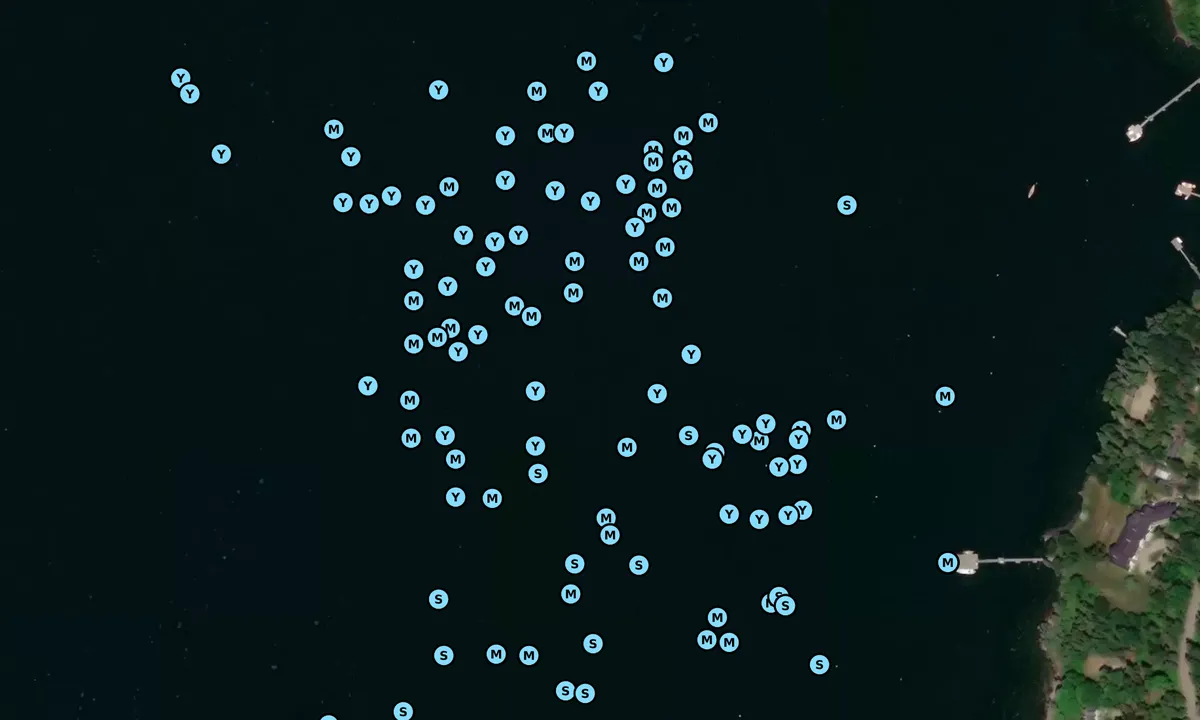Select the lone S marker northeast of the cluster
Viewport: 1200px width, 720px height.
coord(846,205)
